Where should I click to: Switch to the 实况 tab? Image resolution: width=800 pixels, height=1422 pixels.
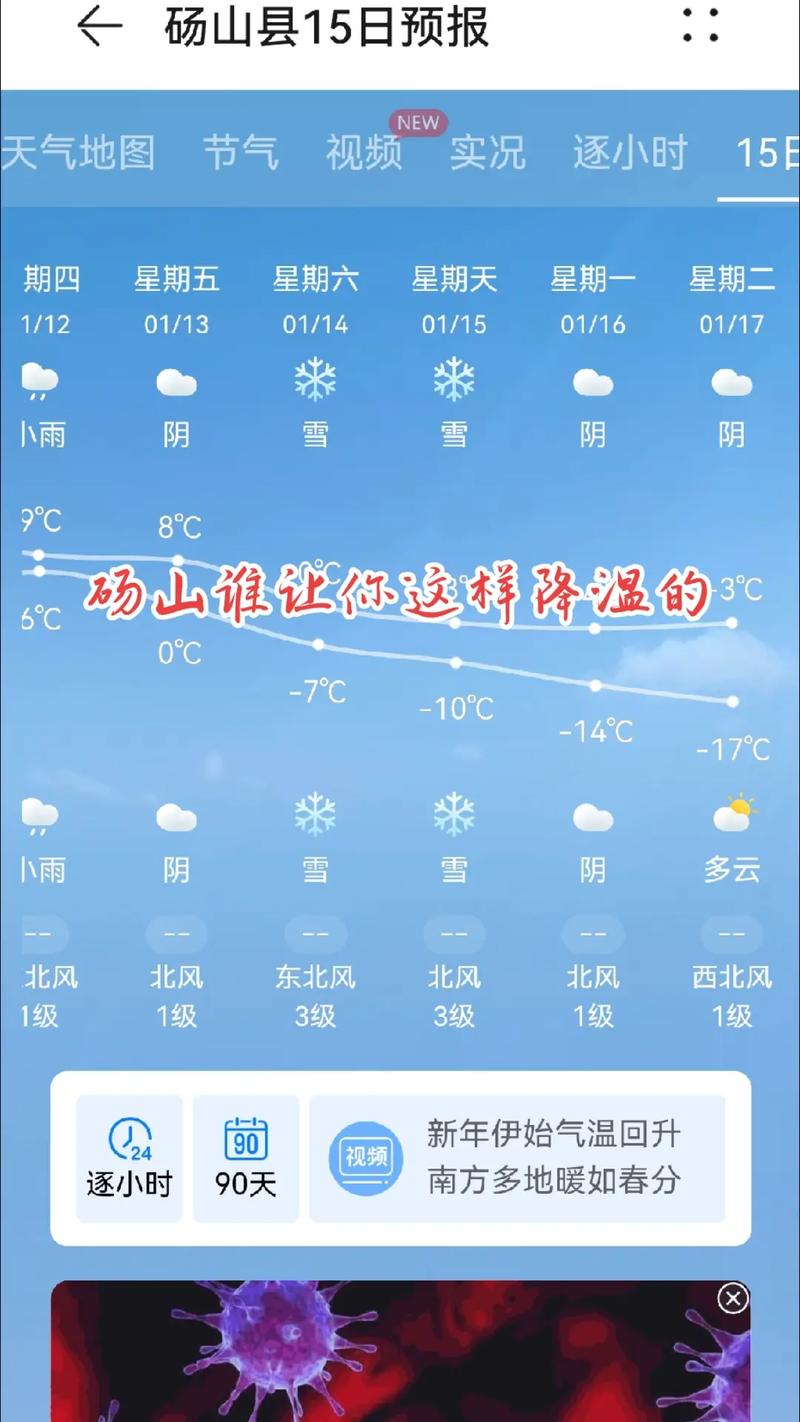[487, 152]
